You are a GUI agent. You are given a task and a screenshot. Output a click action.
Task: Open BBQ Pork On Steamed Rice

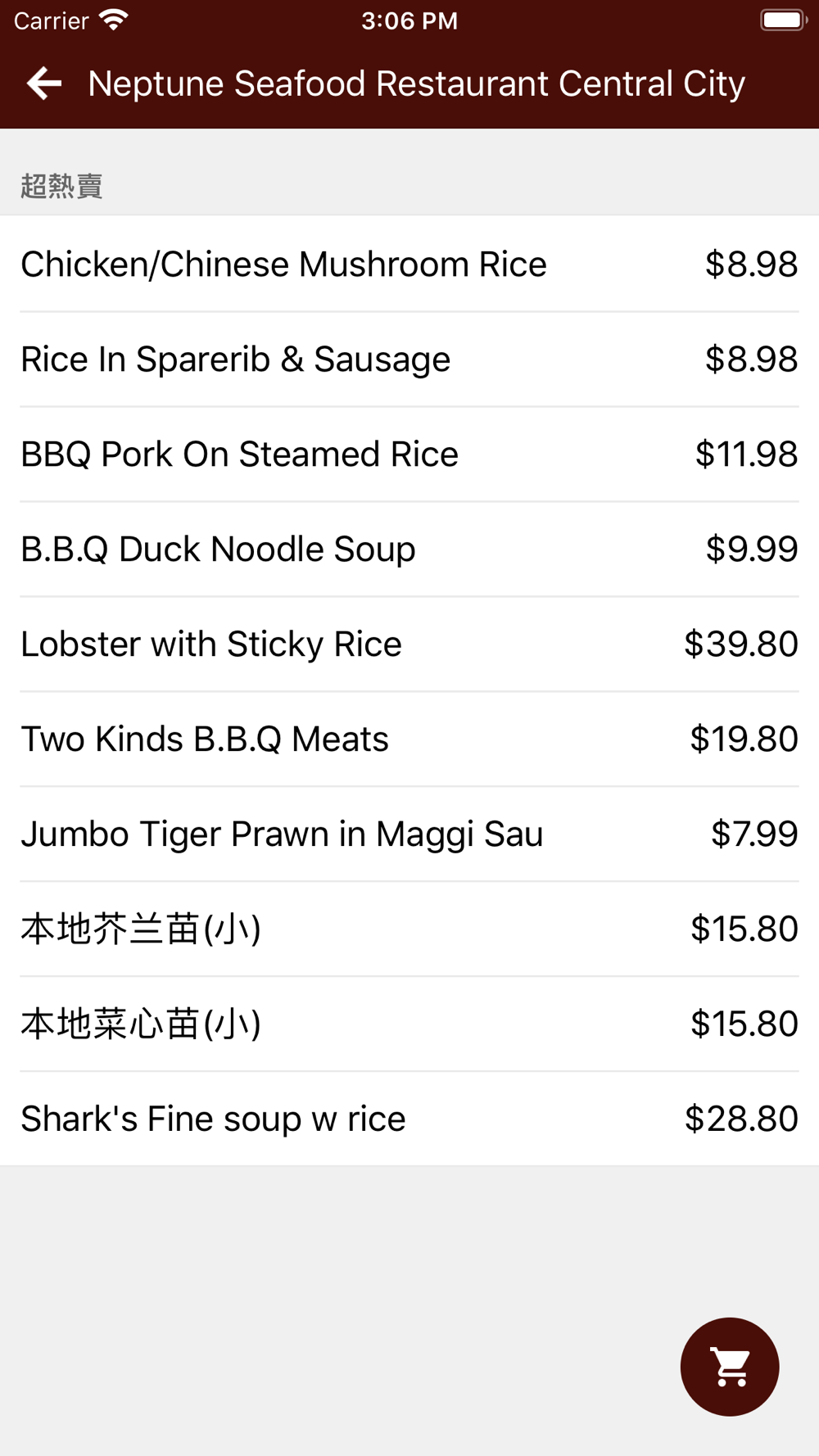coord(409,454)
